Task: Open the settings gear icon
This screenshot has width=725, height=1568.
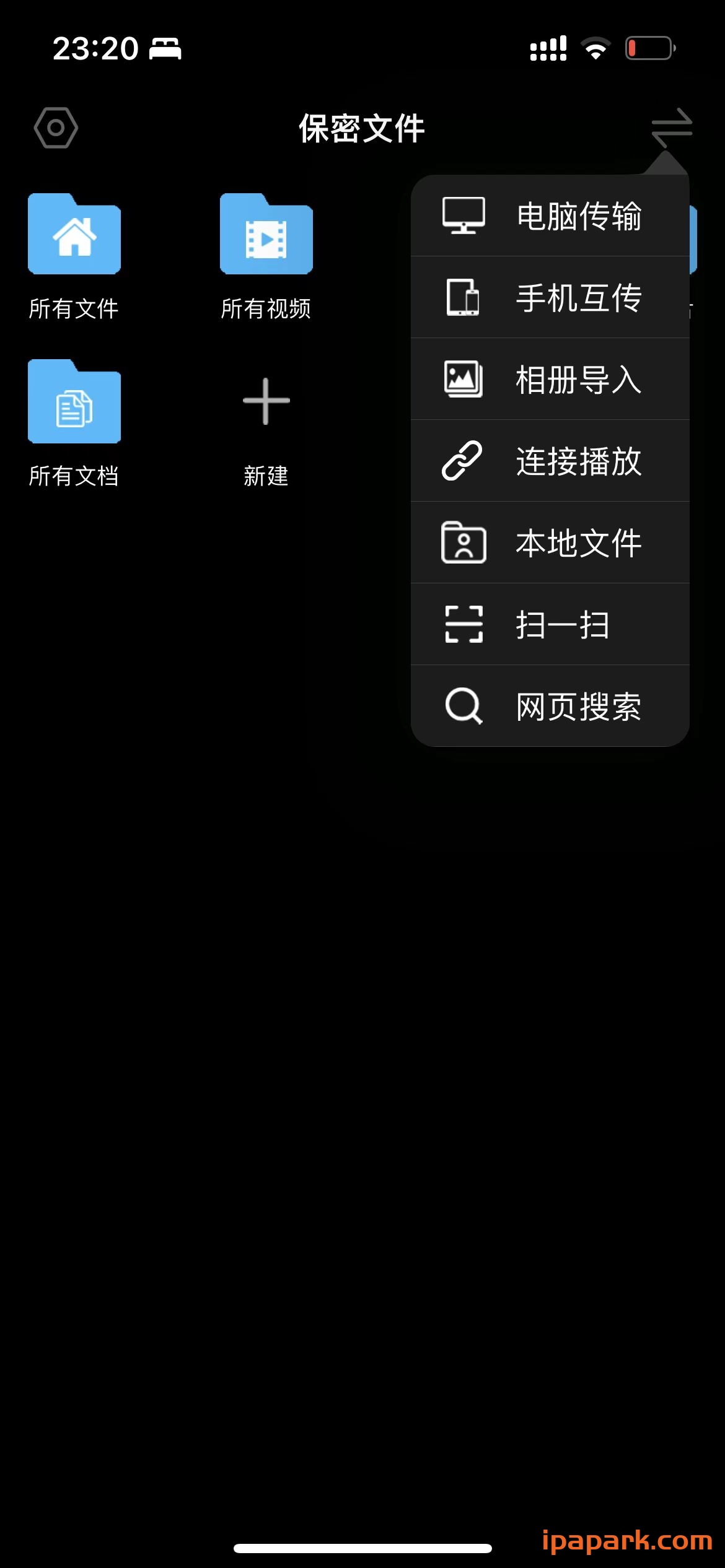Action: (56, 129)
